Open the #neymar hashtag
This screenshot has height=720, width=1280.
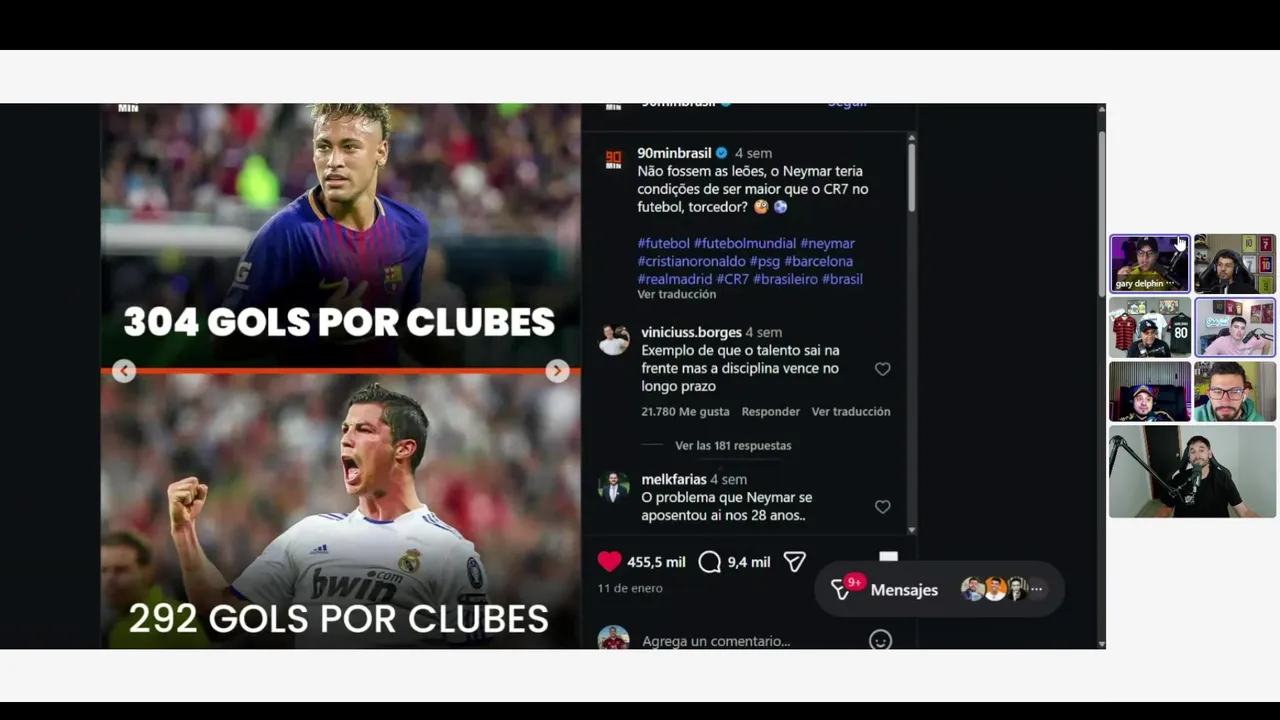pos(827,243)
